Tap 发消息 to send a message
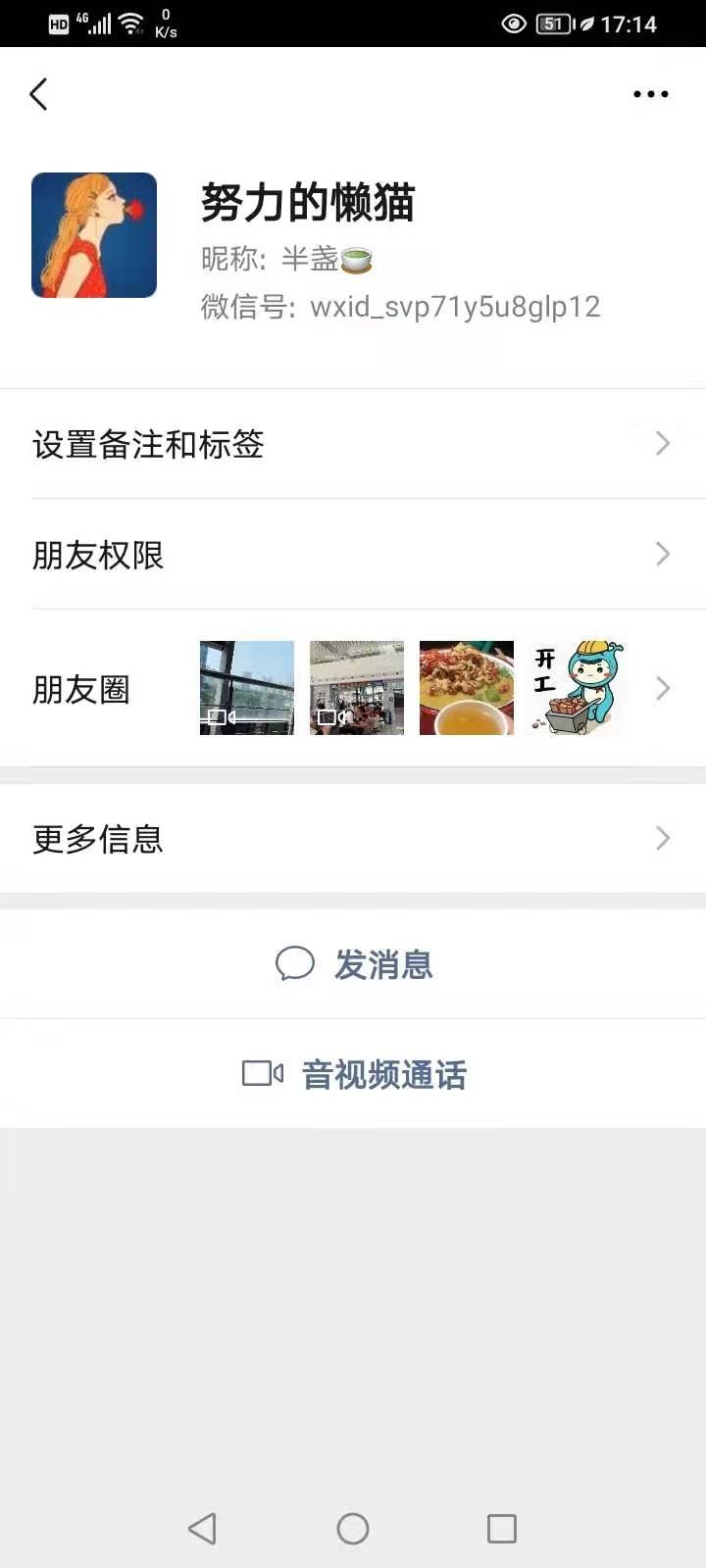The image size is (706, 1568). pos(355,964)
